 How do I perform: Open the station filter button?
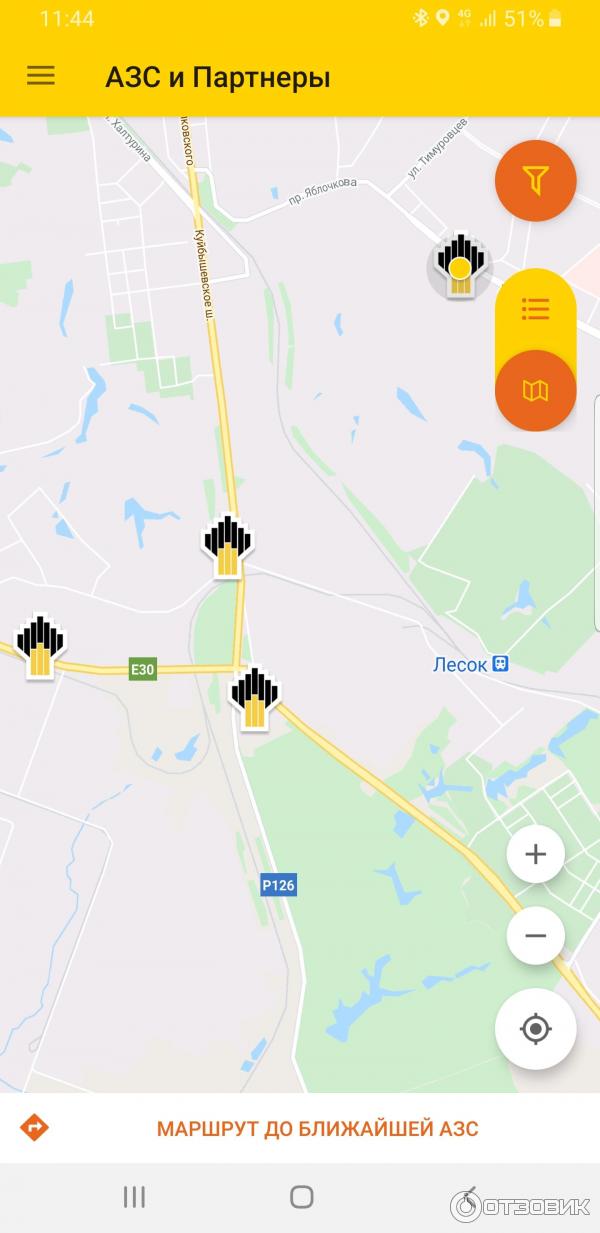(x=535, y=180)
